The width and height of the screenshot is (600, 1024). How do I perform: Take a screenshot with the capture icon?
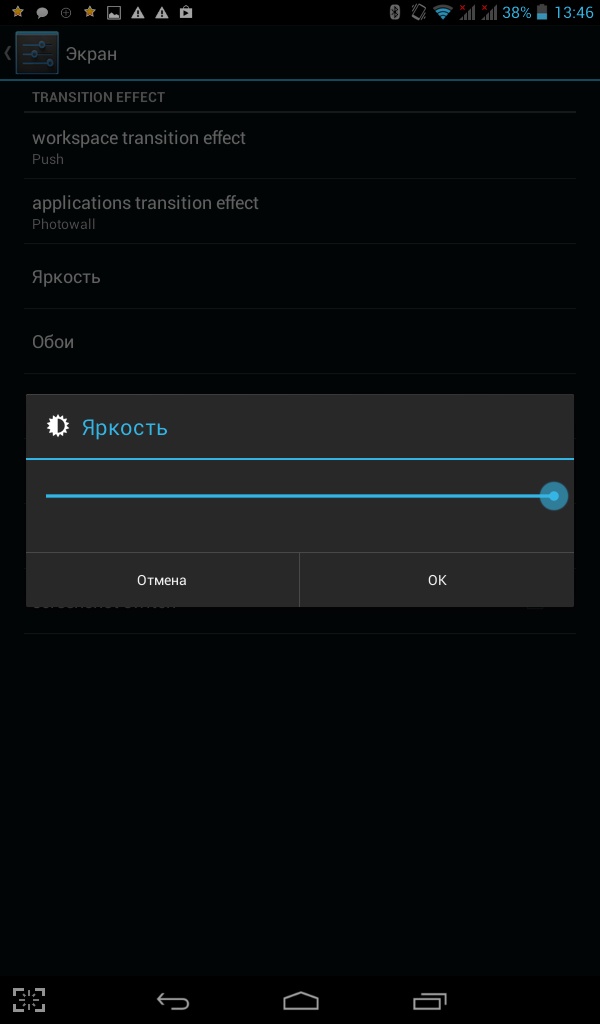[29, 1000]
